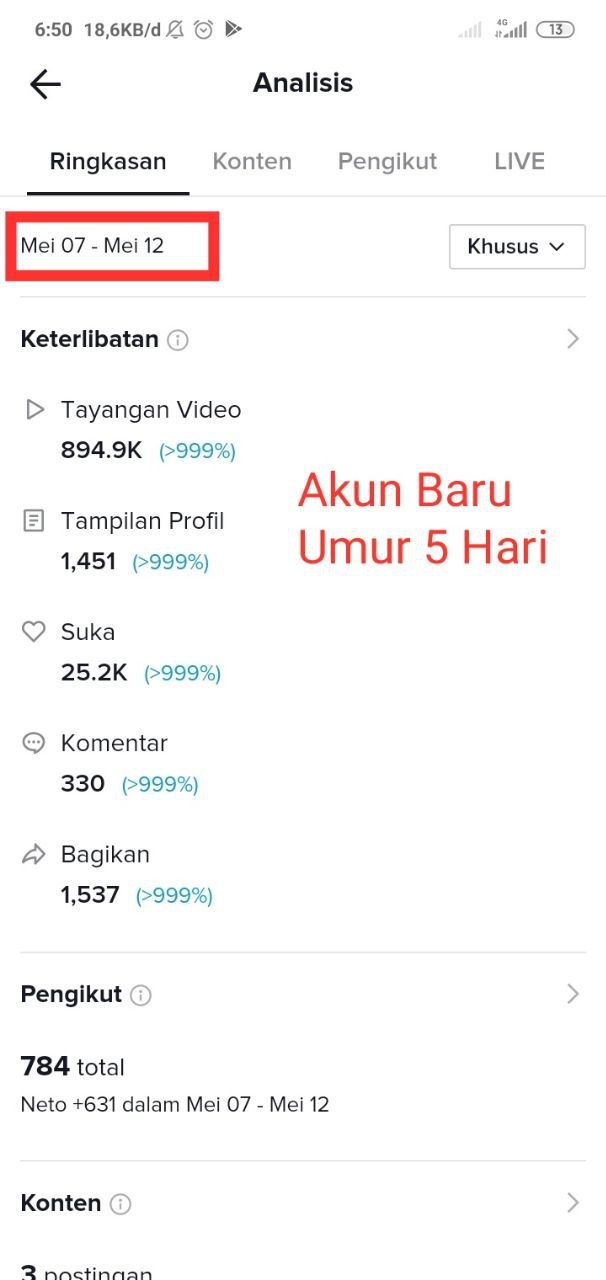Show the info tooltip next to Keterlibatan

(x=178, y=340)
